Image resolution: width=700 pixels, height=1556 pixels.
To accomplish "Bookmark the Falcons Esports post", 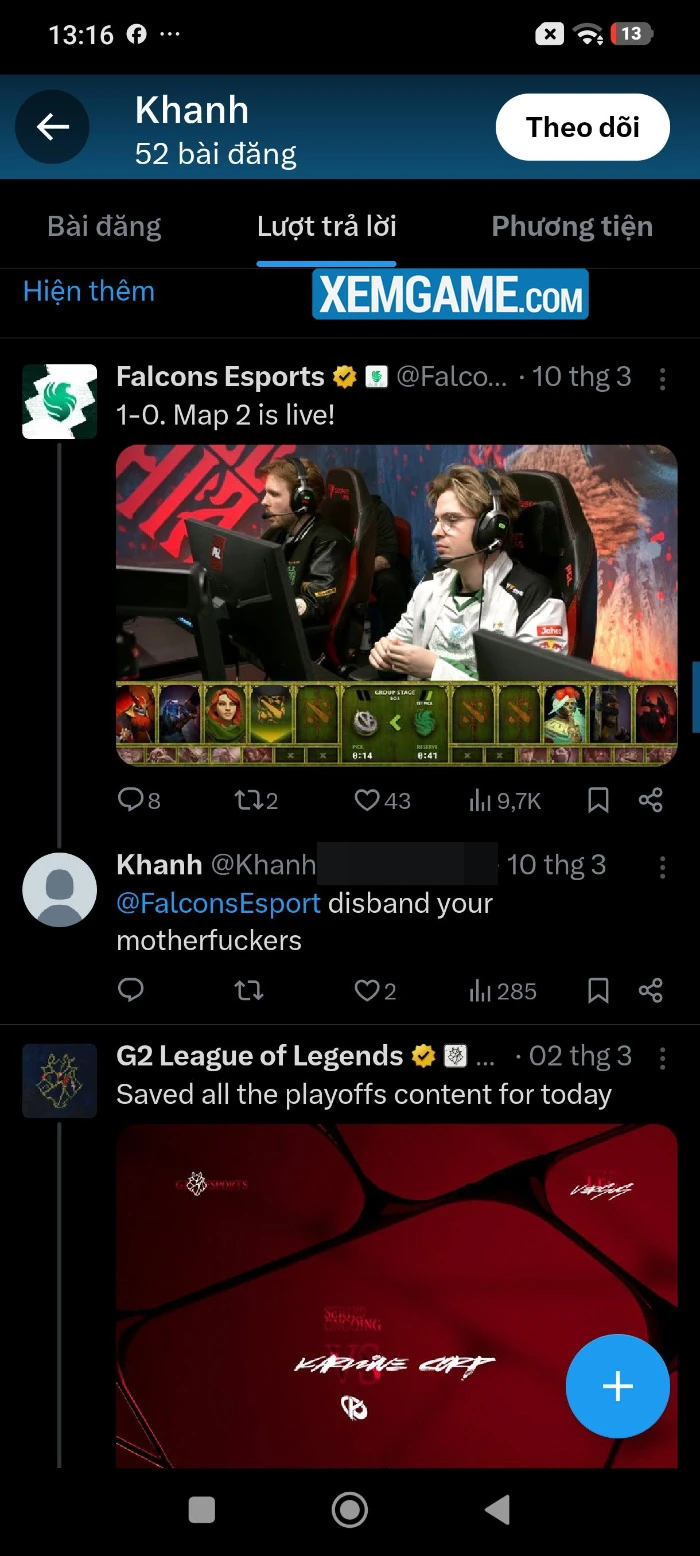I will (x=598, y=800).
